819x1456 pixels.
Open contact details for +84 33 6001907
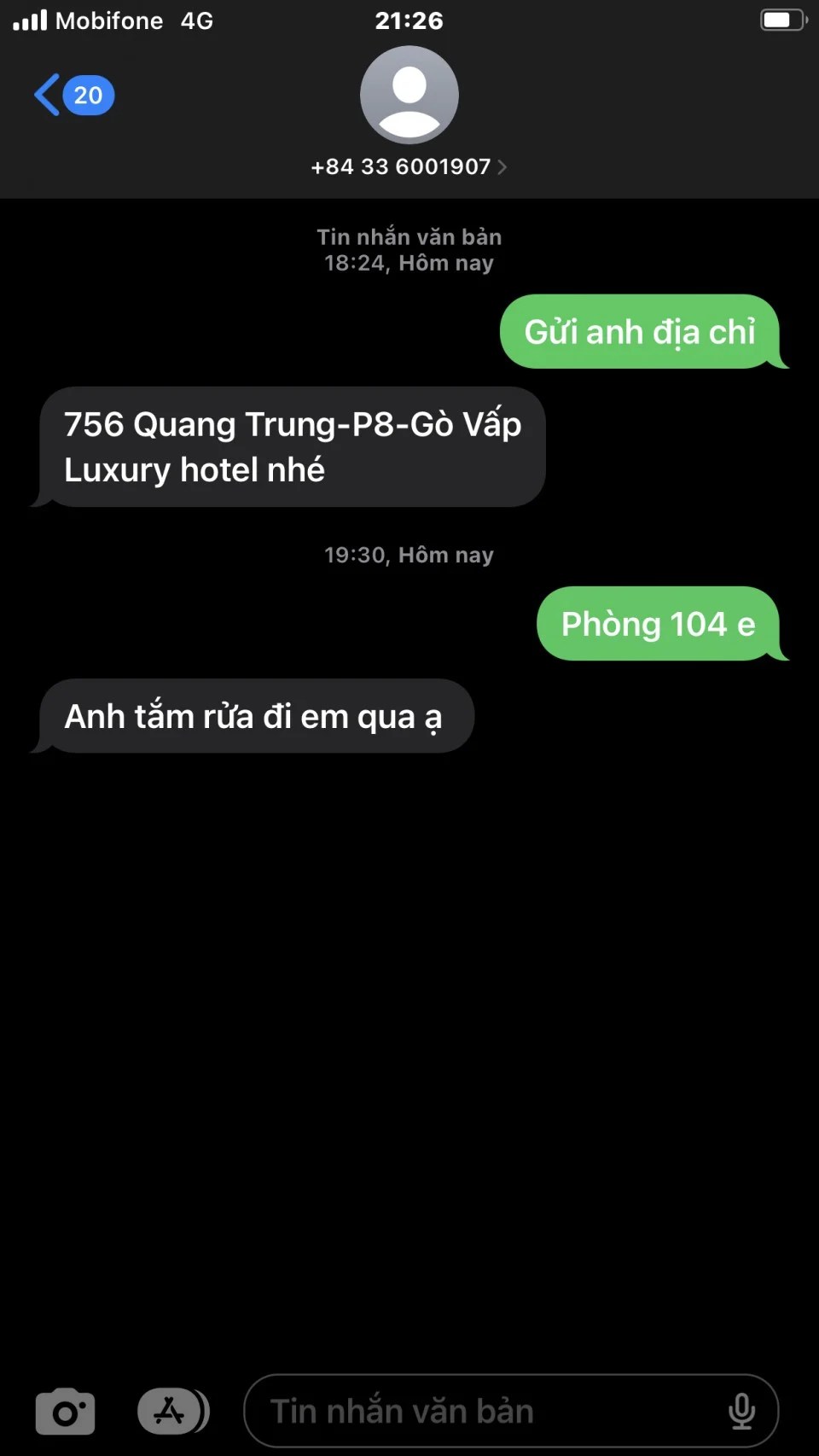click(409, 166)
